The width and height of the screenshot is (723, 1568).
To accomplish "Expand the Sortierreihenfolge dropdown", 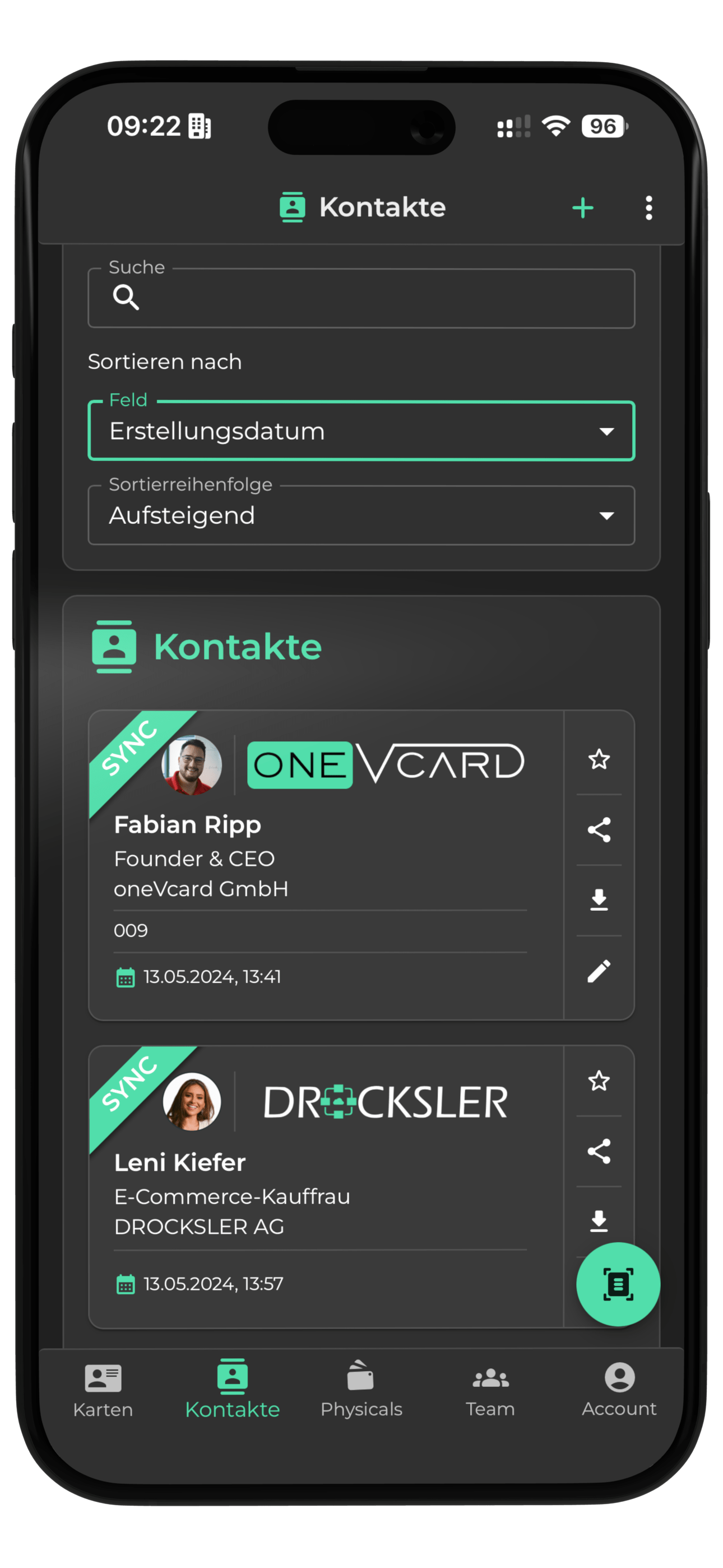I will pyautogui.click(x=361, y=515).
